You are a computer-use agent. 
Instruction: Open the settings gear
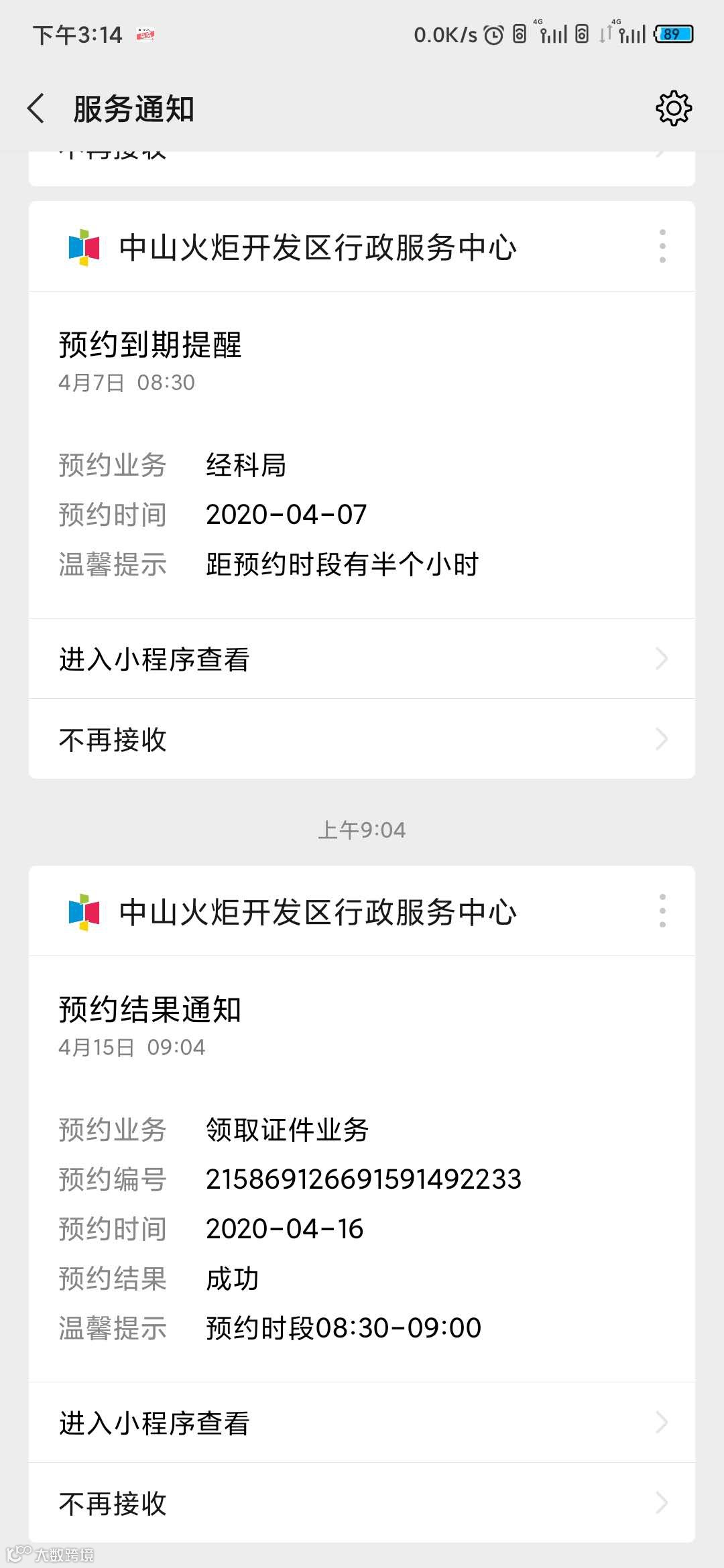(673, 109)
